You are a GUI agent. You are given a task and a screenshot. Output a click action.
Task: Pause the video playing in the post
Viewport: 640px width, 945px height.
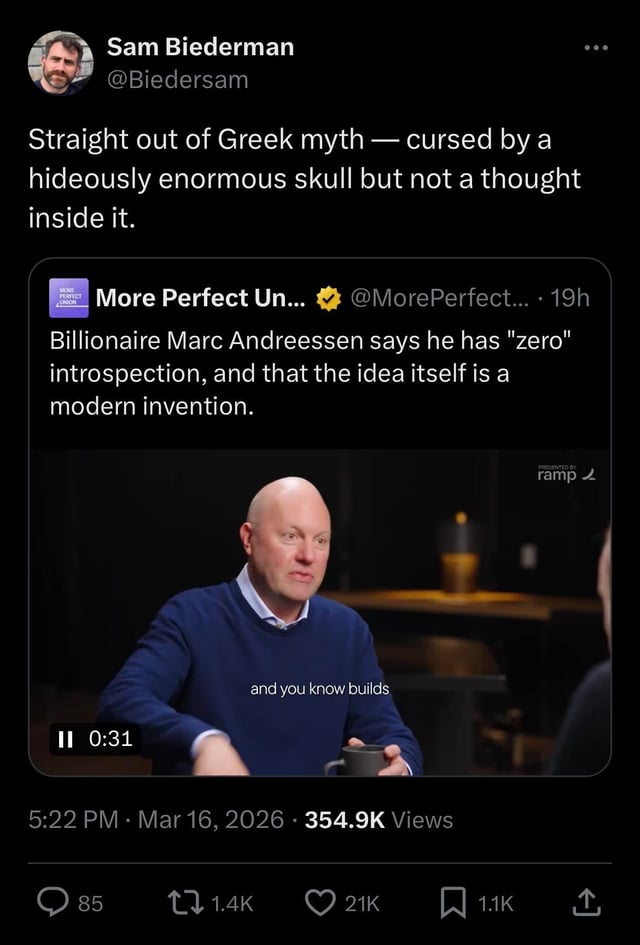pos(67,738)
